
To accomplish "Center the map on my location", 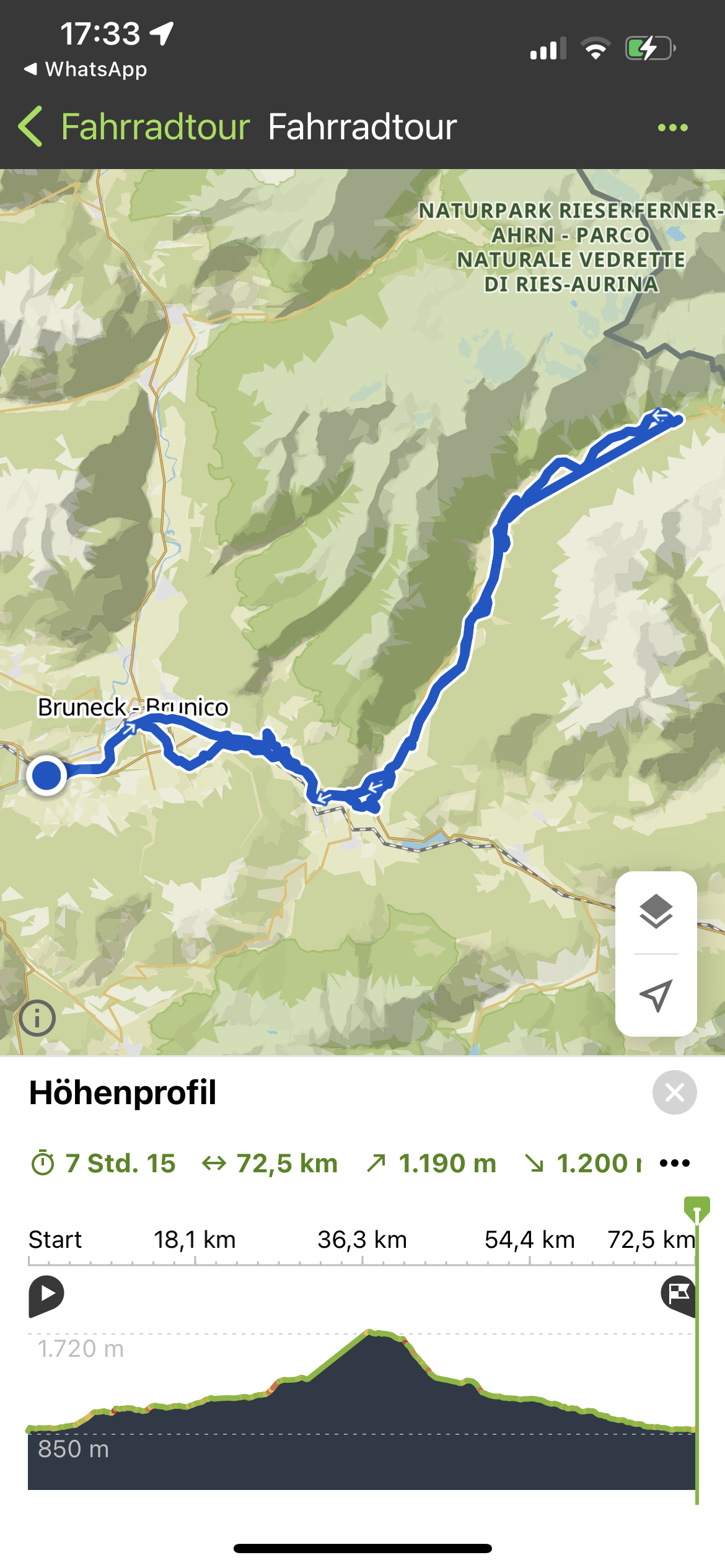I will tap(656, 995).
